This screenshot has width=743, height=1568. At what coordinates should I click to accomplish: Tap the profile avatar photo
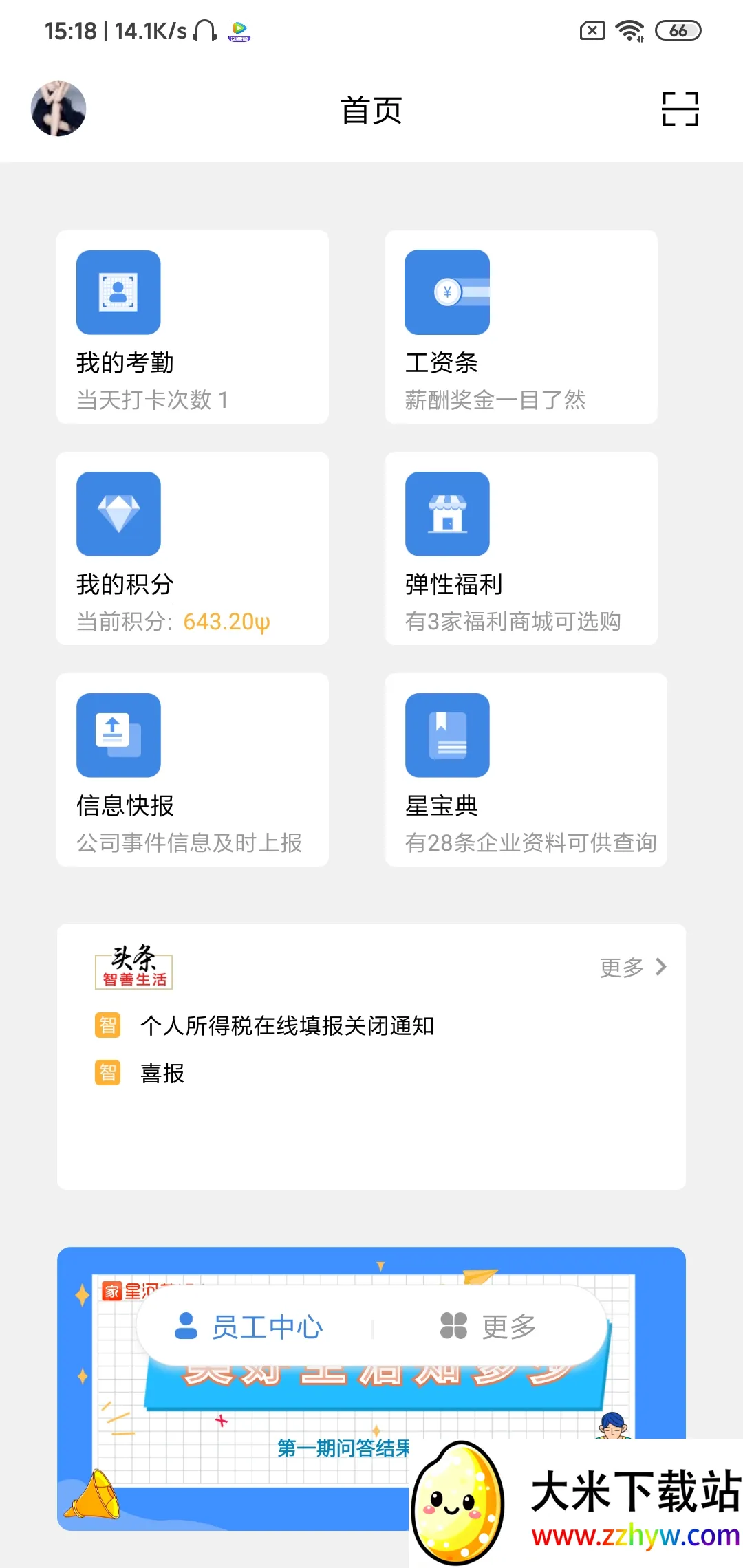(58, 110)
